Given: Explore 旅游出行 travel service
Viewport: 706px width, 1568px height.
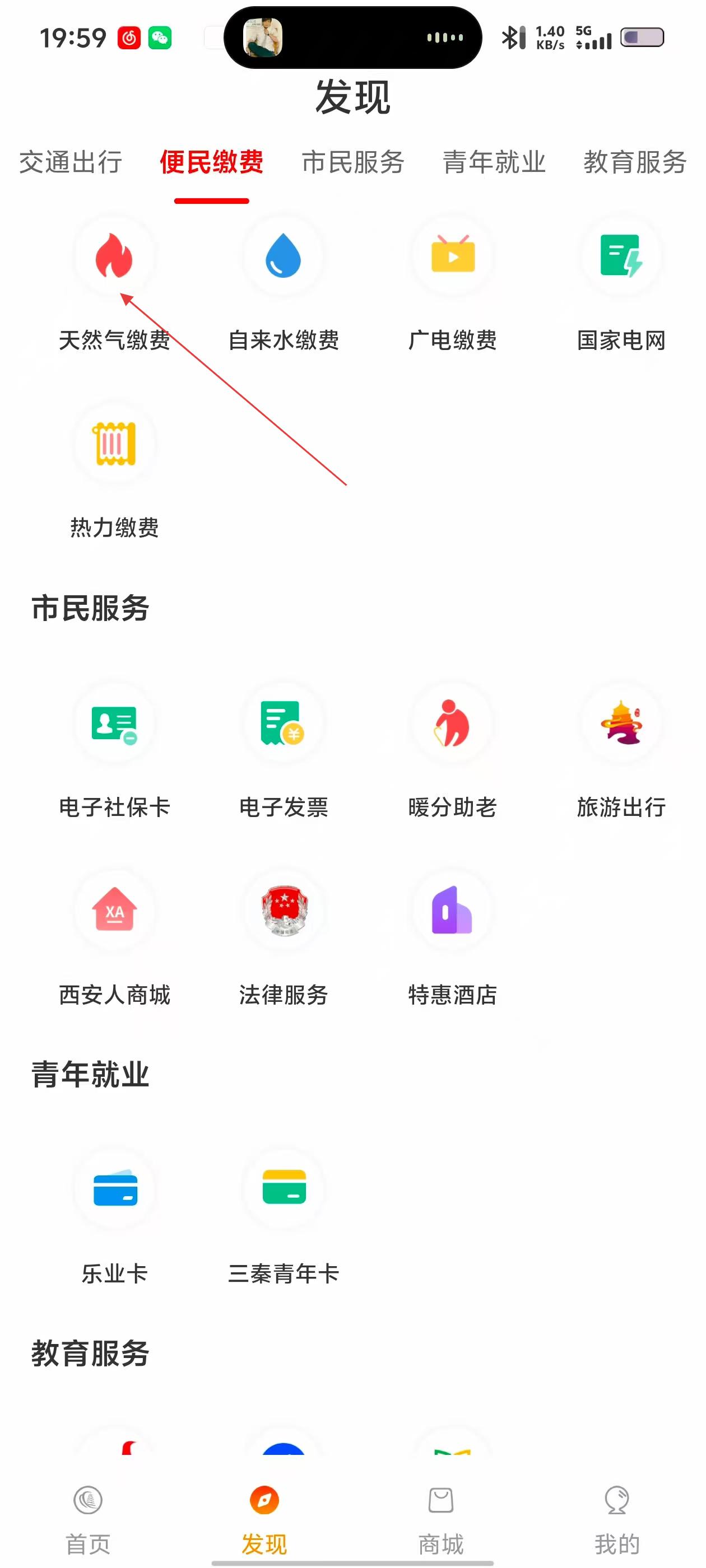Looking at the screenshot, I should [621, 724].
